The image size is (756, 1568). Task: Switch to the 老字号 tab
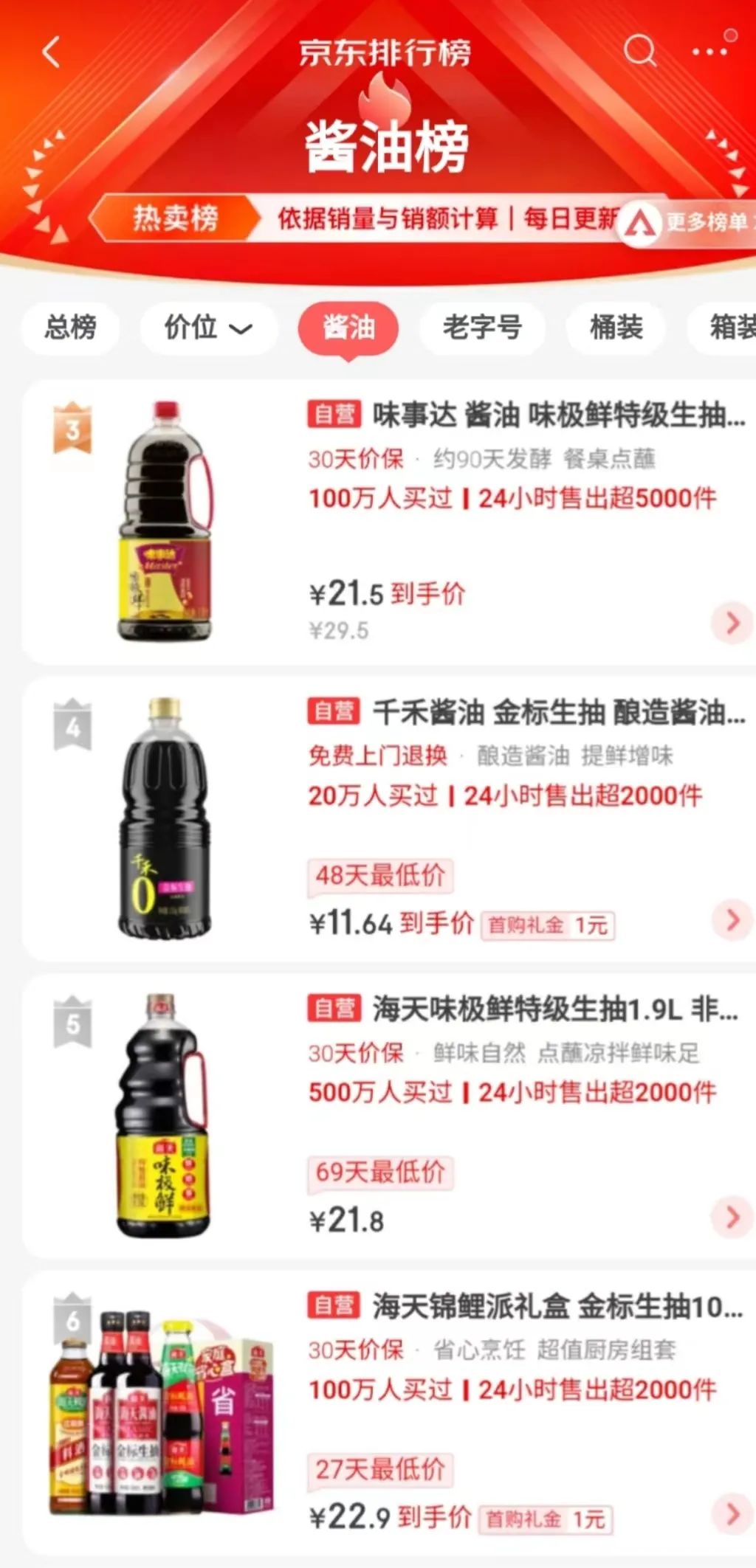pyautogui.click(x=482, y=327)
